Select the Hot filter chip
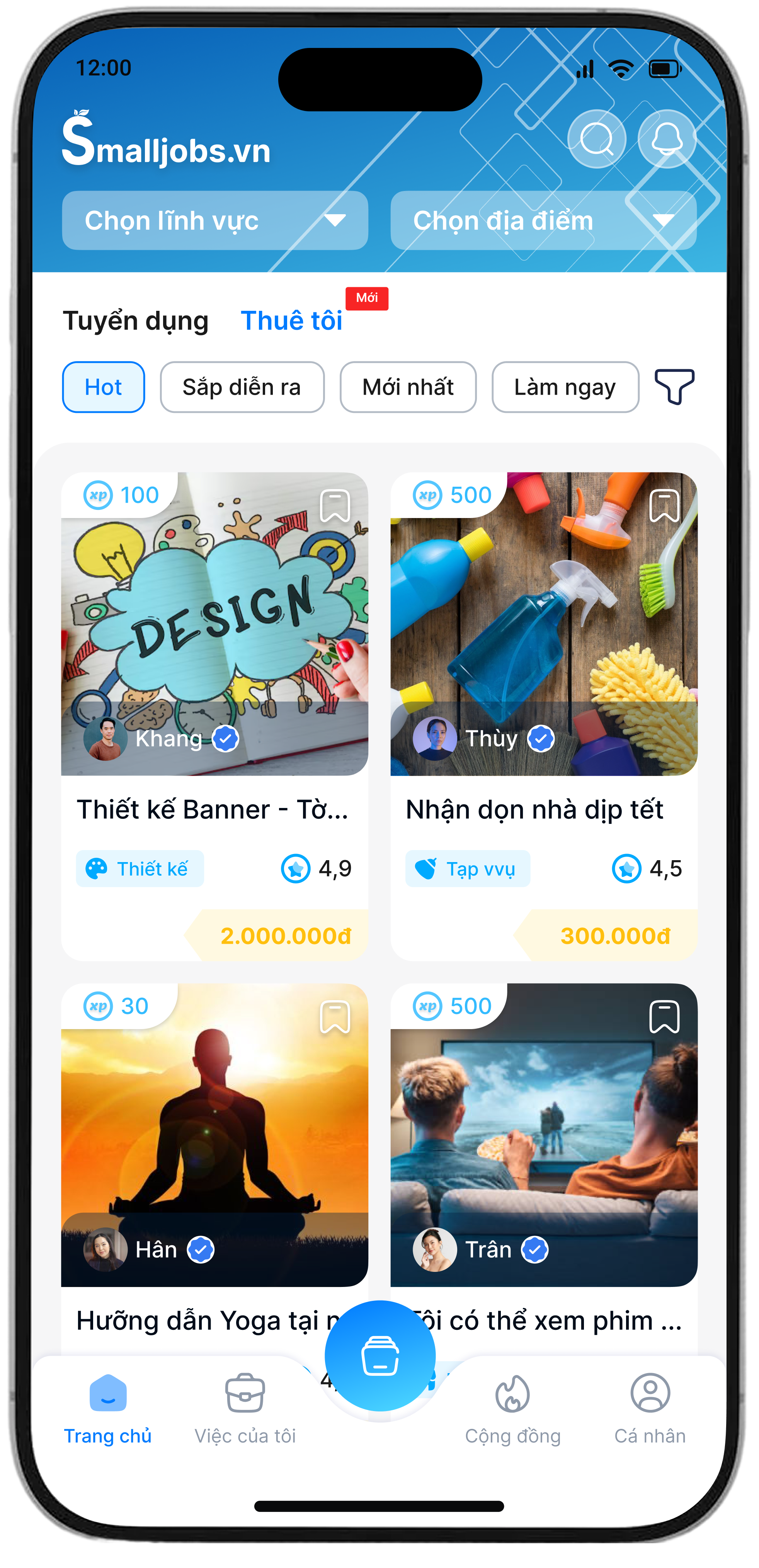Viewport: 759px width, 1568px height. tap(104, 387)
